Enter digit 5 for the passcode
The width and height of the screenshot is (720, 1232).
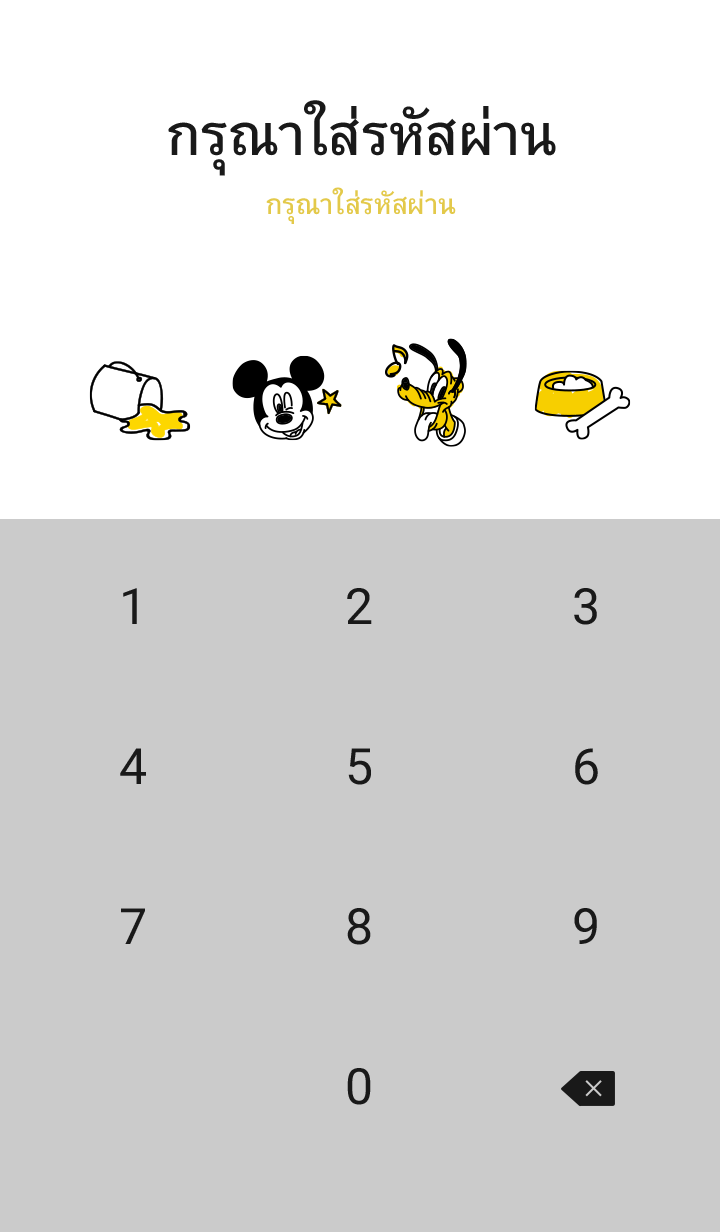359,767
